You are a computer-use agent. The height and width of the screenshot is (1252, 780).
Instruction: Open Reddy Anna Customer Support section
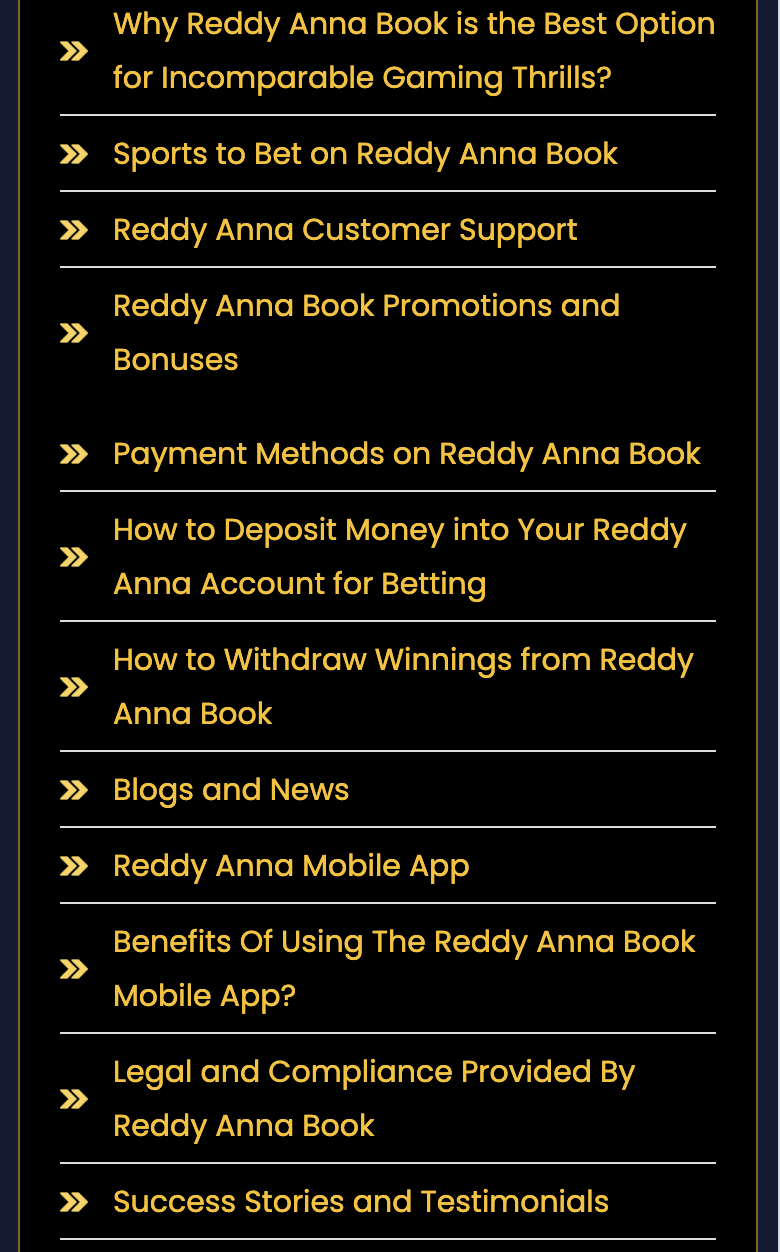pos(345,230)
